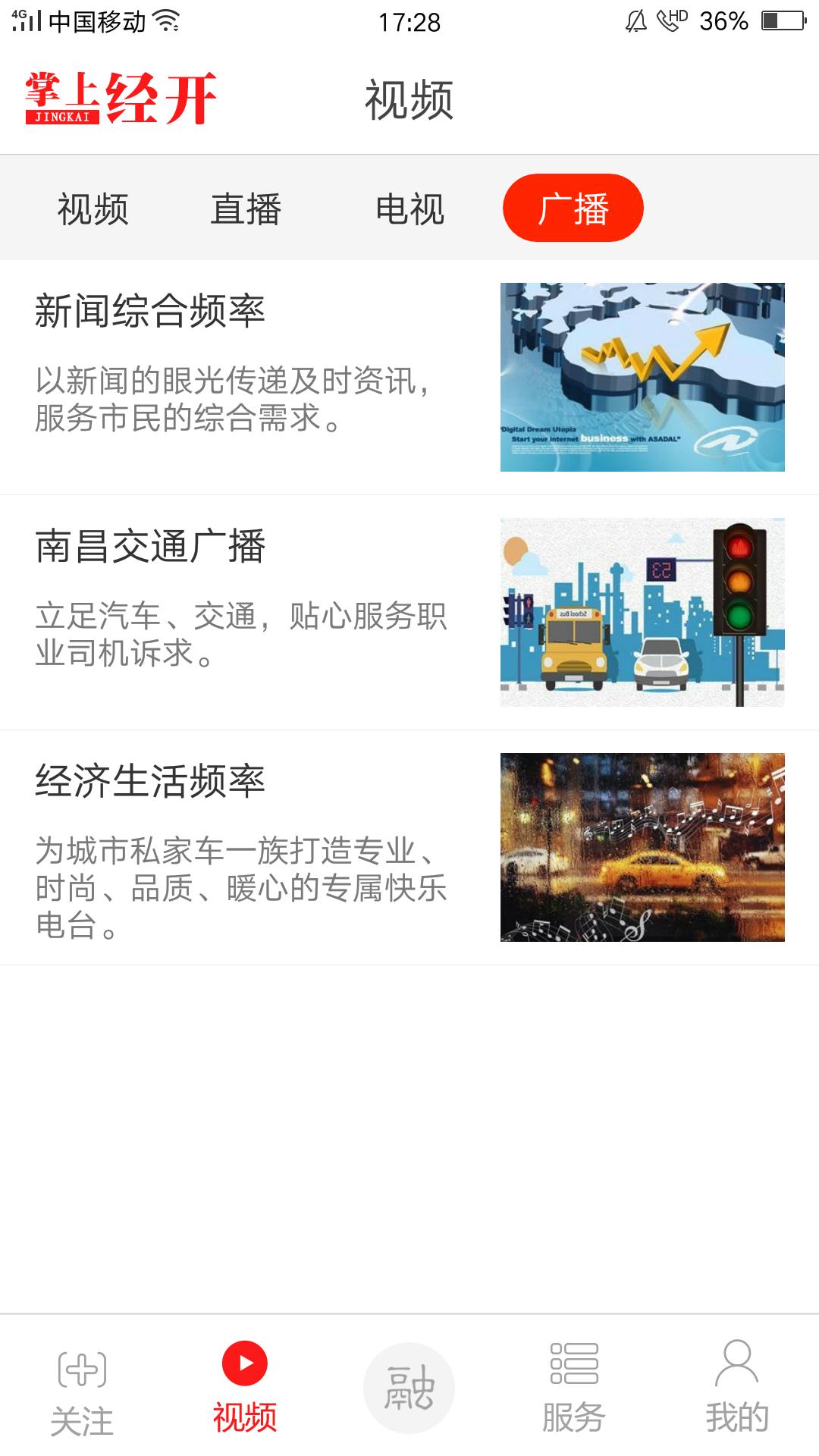Select the highlighted 广播 (Radio) tab

tap(574, 209)
